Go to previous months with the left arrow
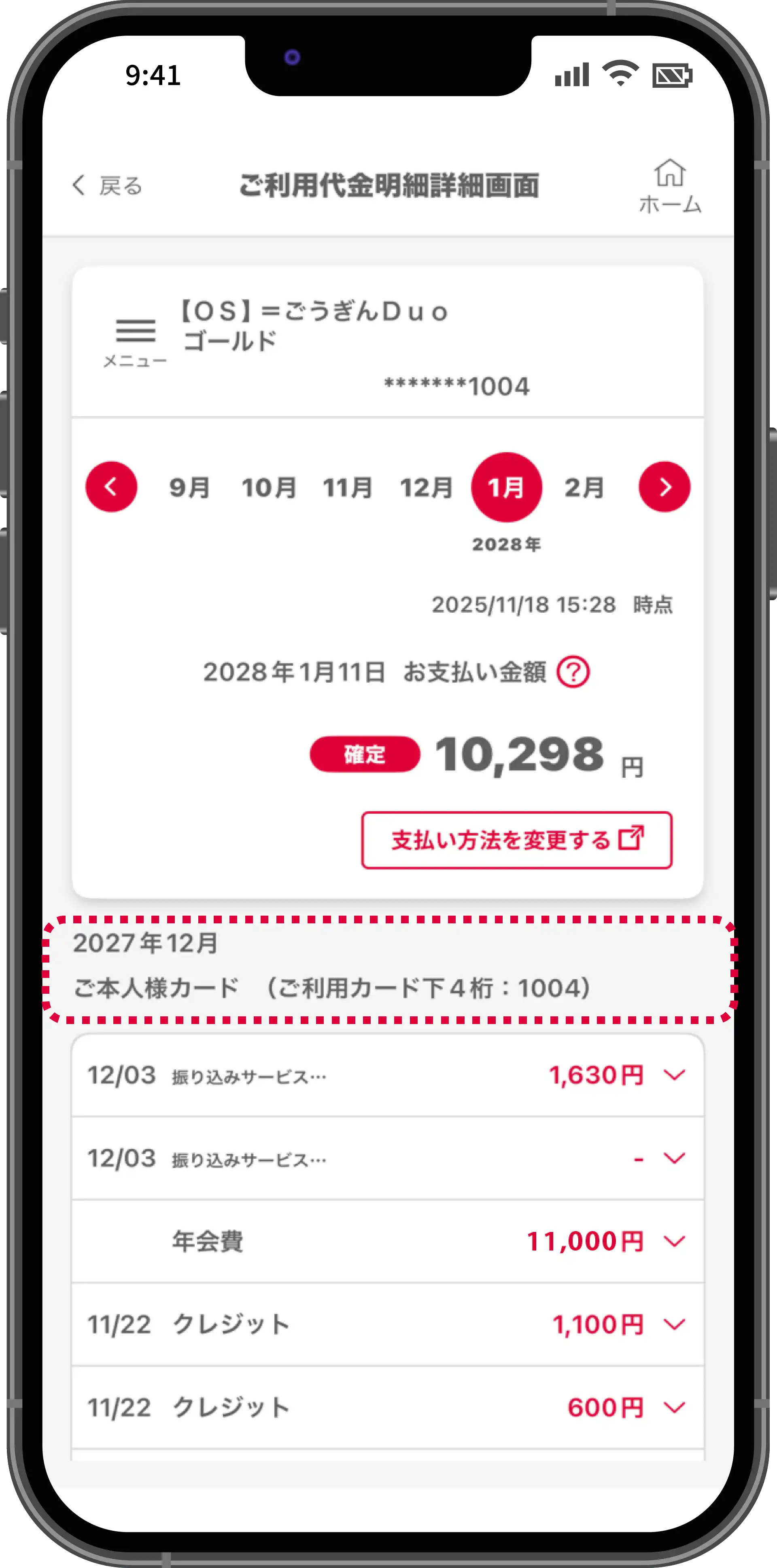Viewport: 777px width, 1568px height. click(x=111, y=487)
